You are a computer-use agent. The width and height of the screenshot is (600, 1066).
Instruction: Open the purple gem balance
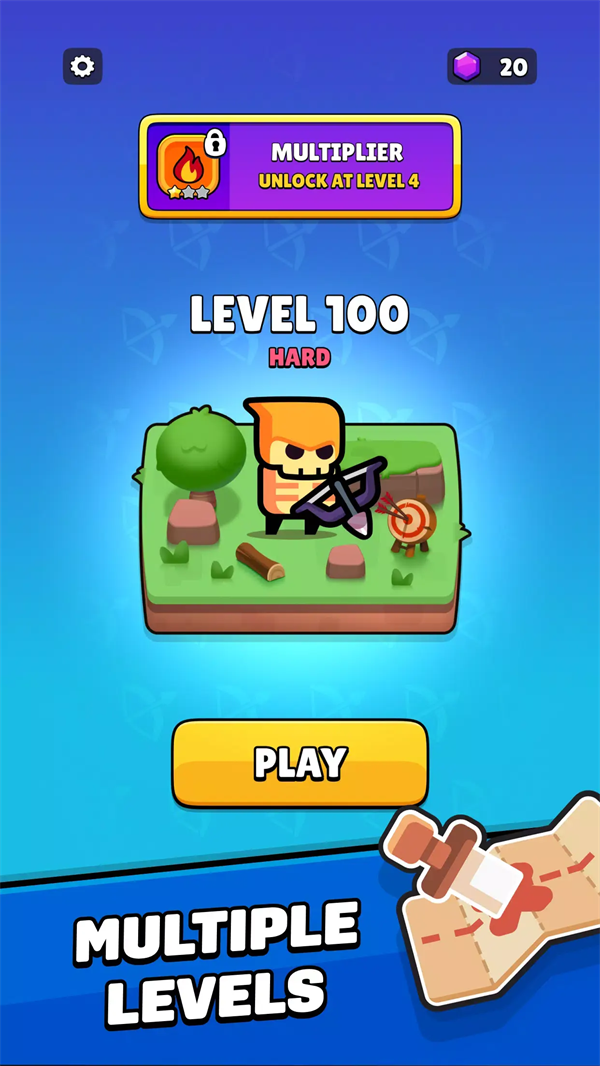(x=491, y=67)
